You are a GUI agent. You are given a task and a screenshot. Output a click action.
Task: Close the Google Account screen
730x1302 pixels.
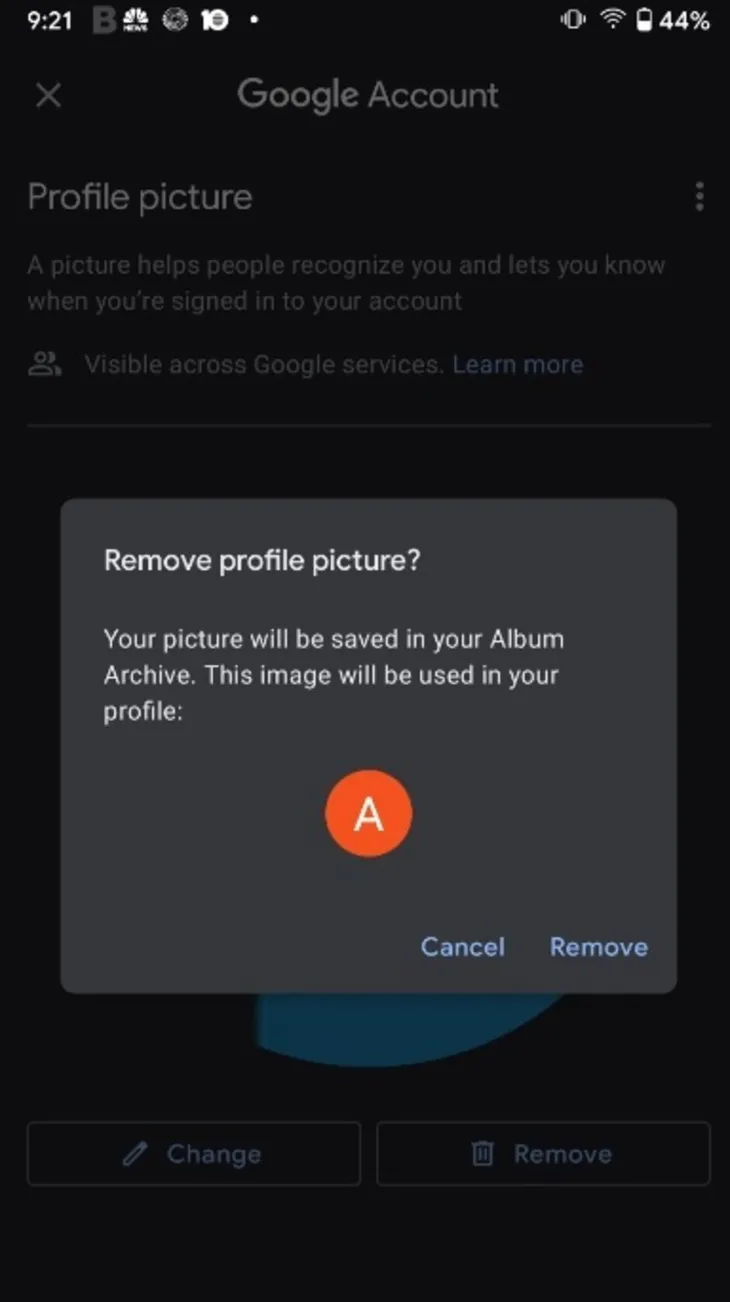click(48, 95)
